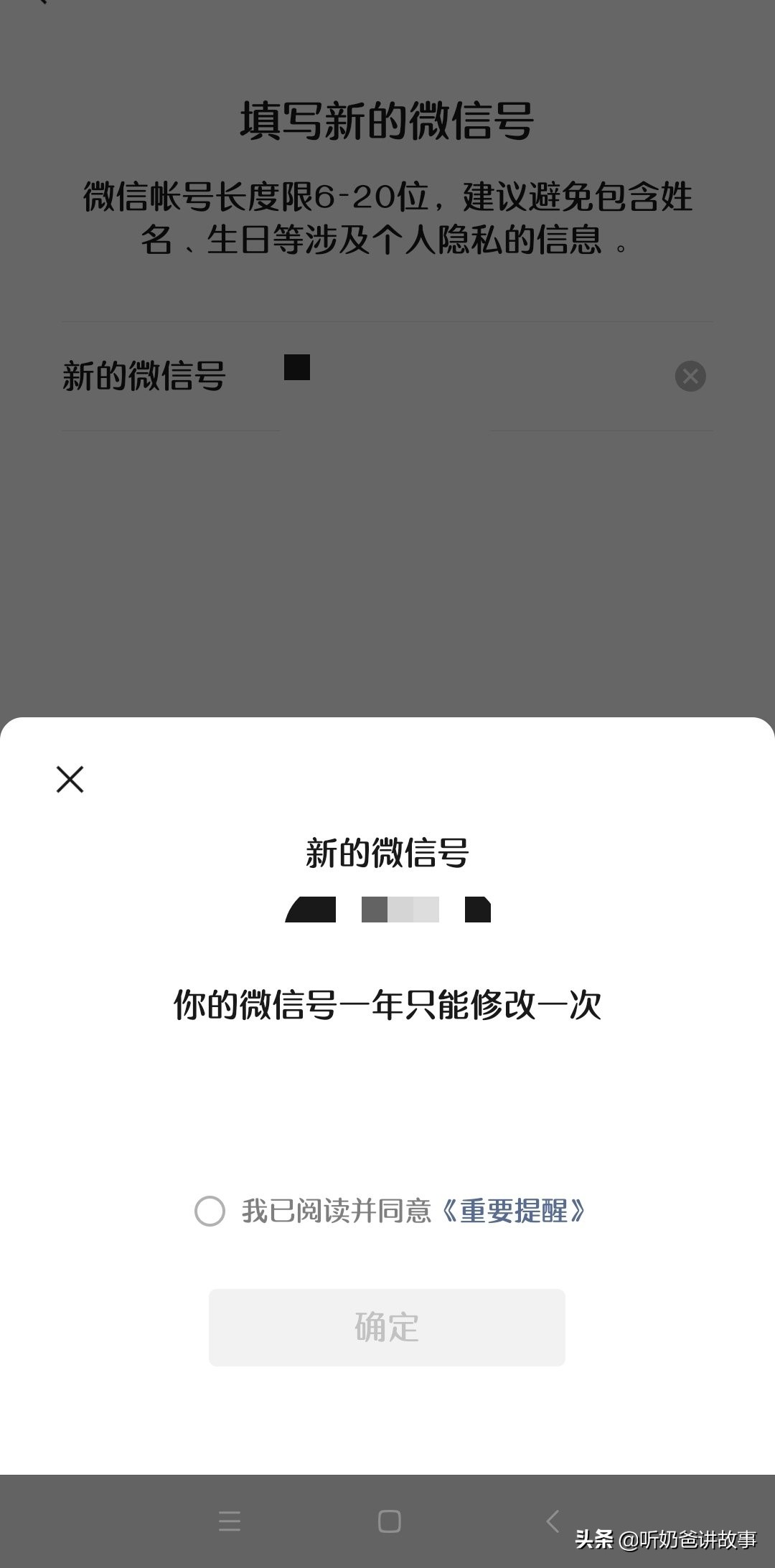The width and height of the screenshot is (775, 1568).
Task: Tap the gray clear circle beside the input
Action: click(691, 376)
